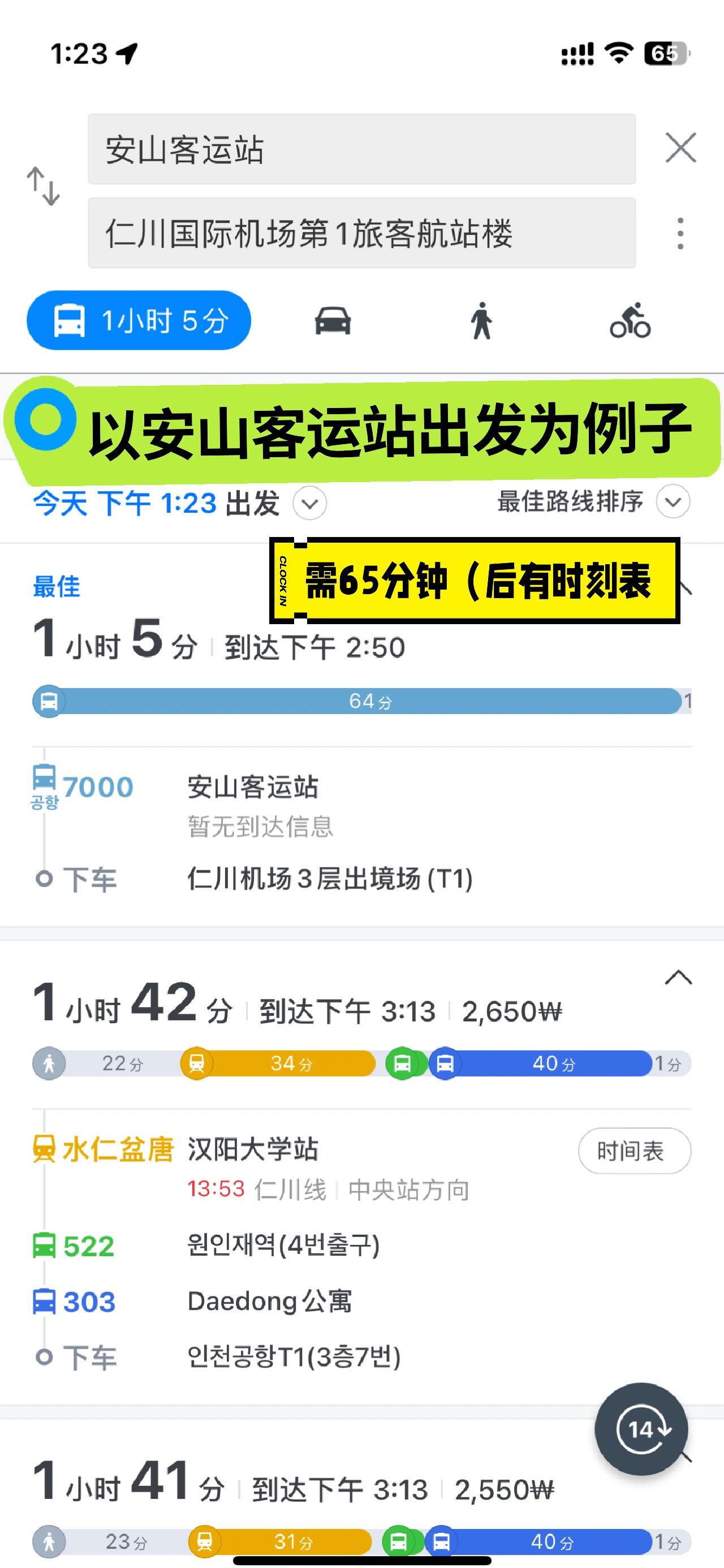Tap the floating refresh timer button
This screenshot has height=1568, width=724.
(641, 1430)
